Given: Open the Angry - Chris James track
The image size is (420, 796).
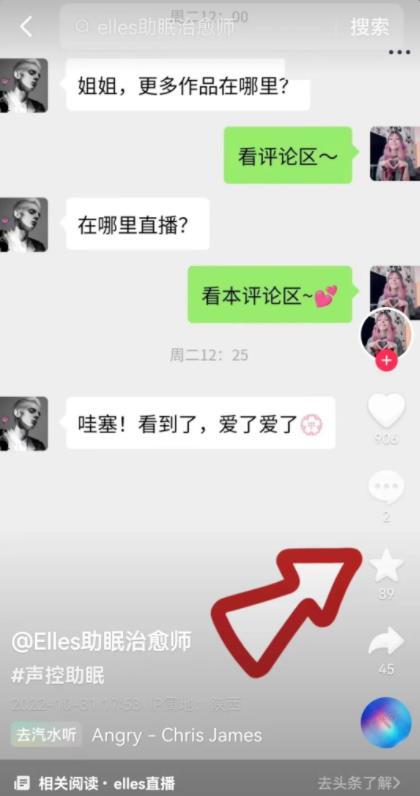Looking at the screenshot, I should click(x=177, y=735).
